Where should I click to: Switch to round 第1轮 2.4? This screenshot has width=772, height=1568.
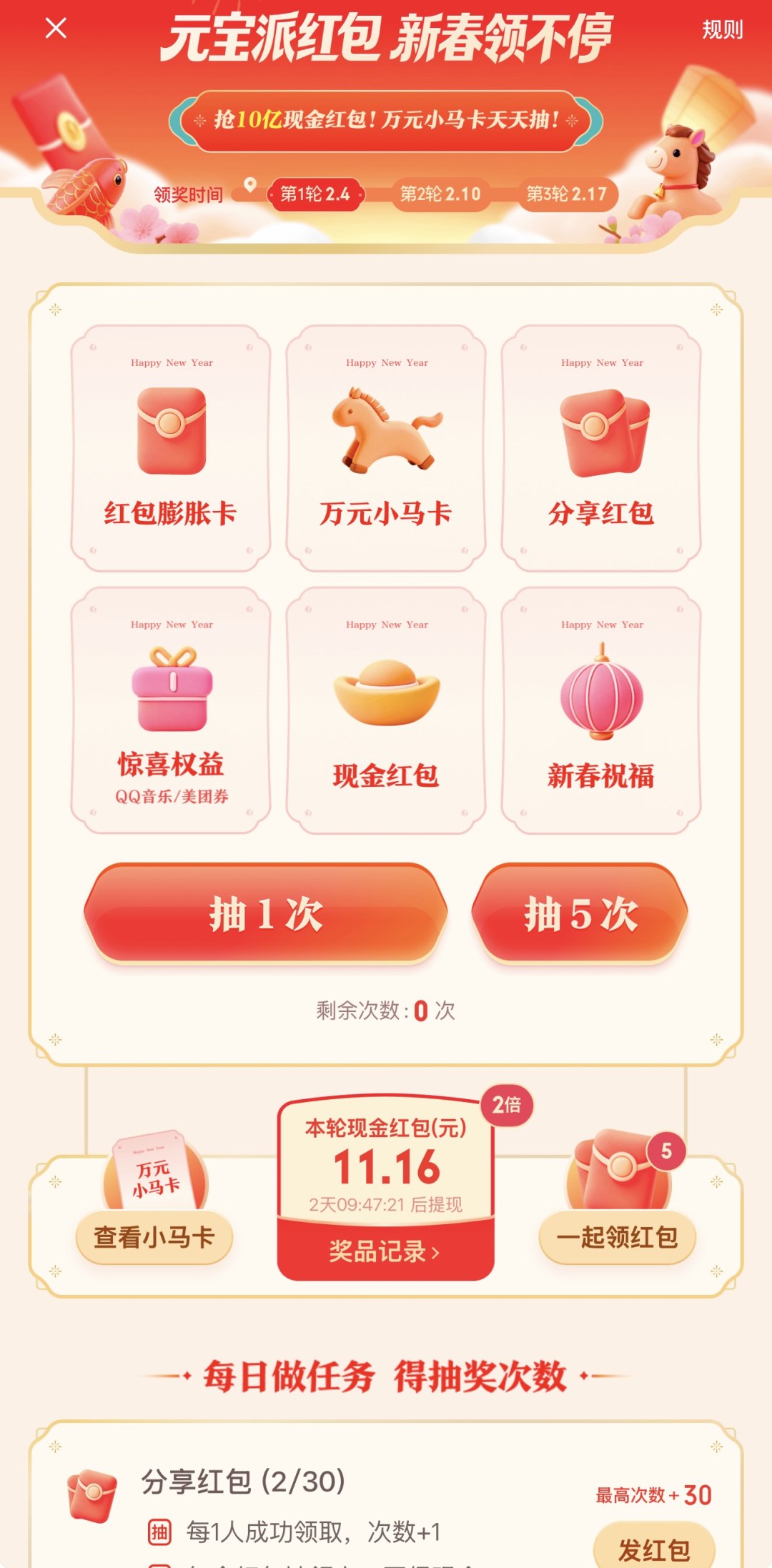pyautogui.click(x=315, y=193)
